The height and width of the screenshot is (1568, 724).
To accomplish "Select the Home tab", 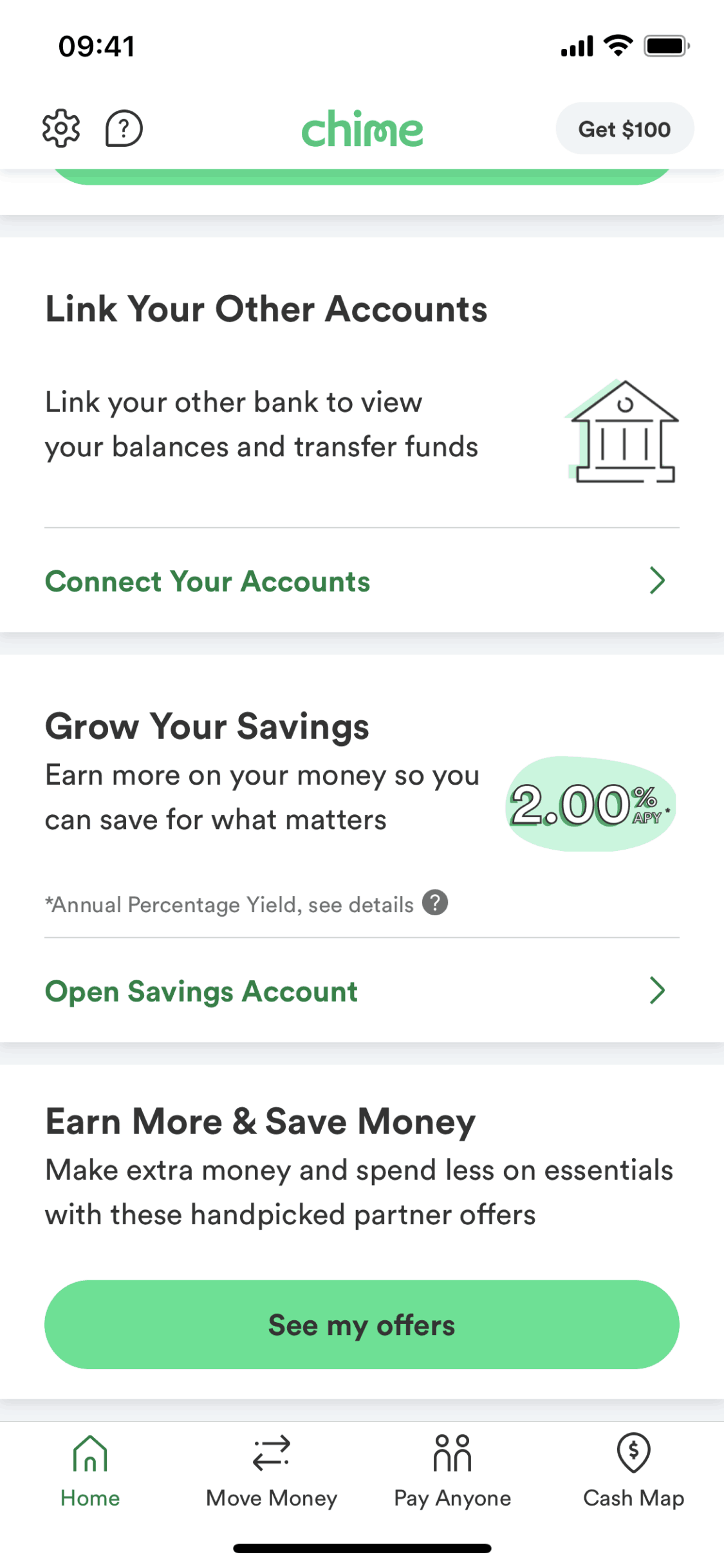I will [90, 1474].
